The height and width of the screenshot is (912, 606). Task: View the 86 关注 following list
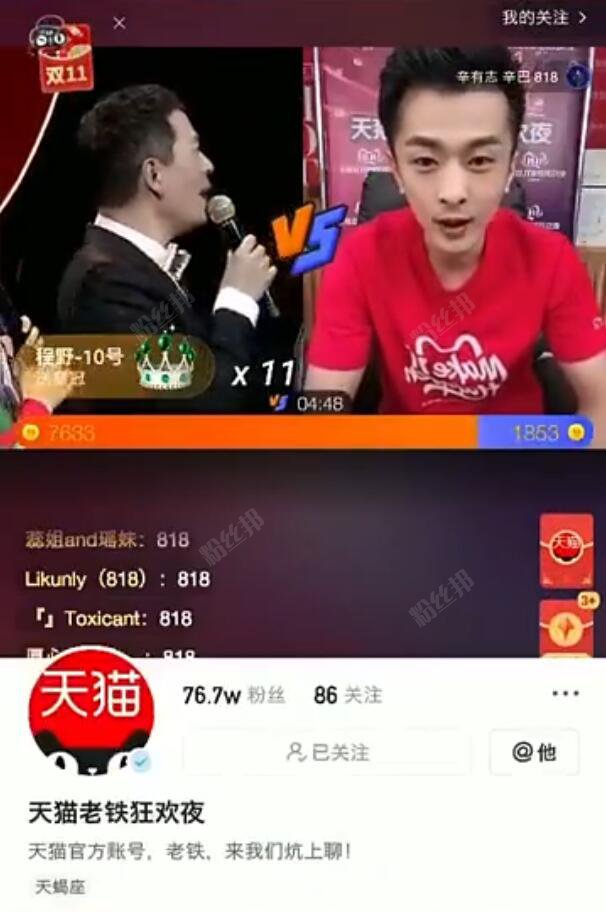347,696
